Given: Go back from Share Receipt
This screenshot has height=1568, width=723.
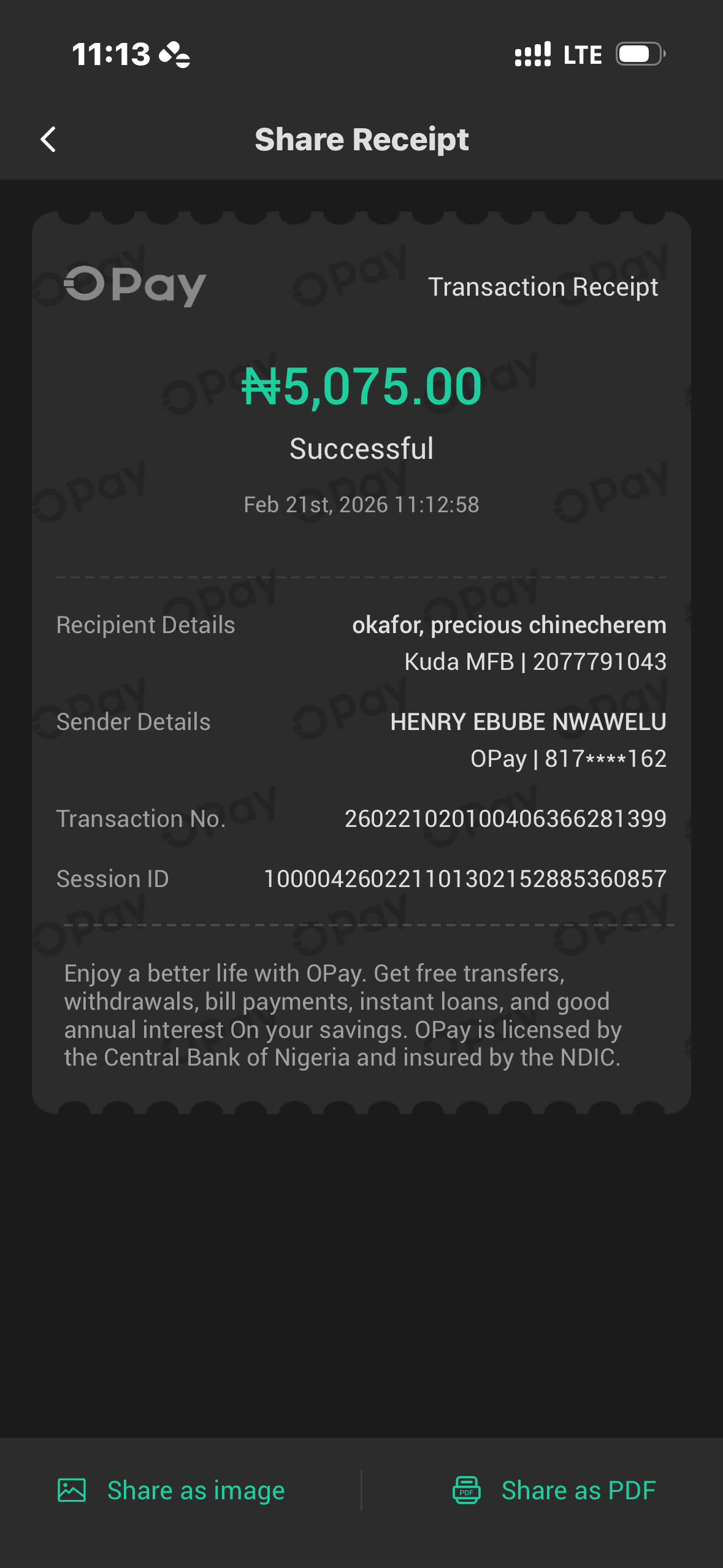Looking at the screenshot, I should [48, 140].
